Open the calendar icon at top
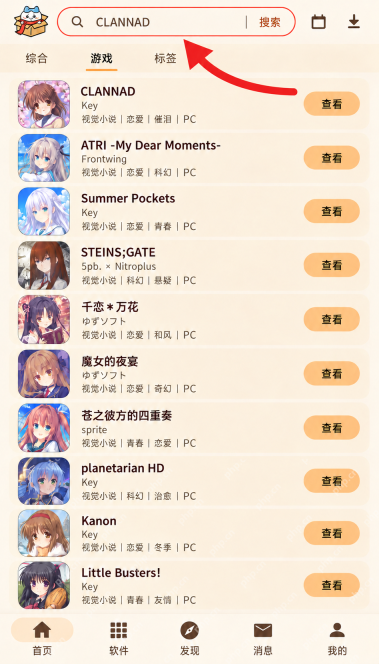The height and width of the screenshot is (664, 379). 318,22
